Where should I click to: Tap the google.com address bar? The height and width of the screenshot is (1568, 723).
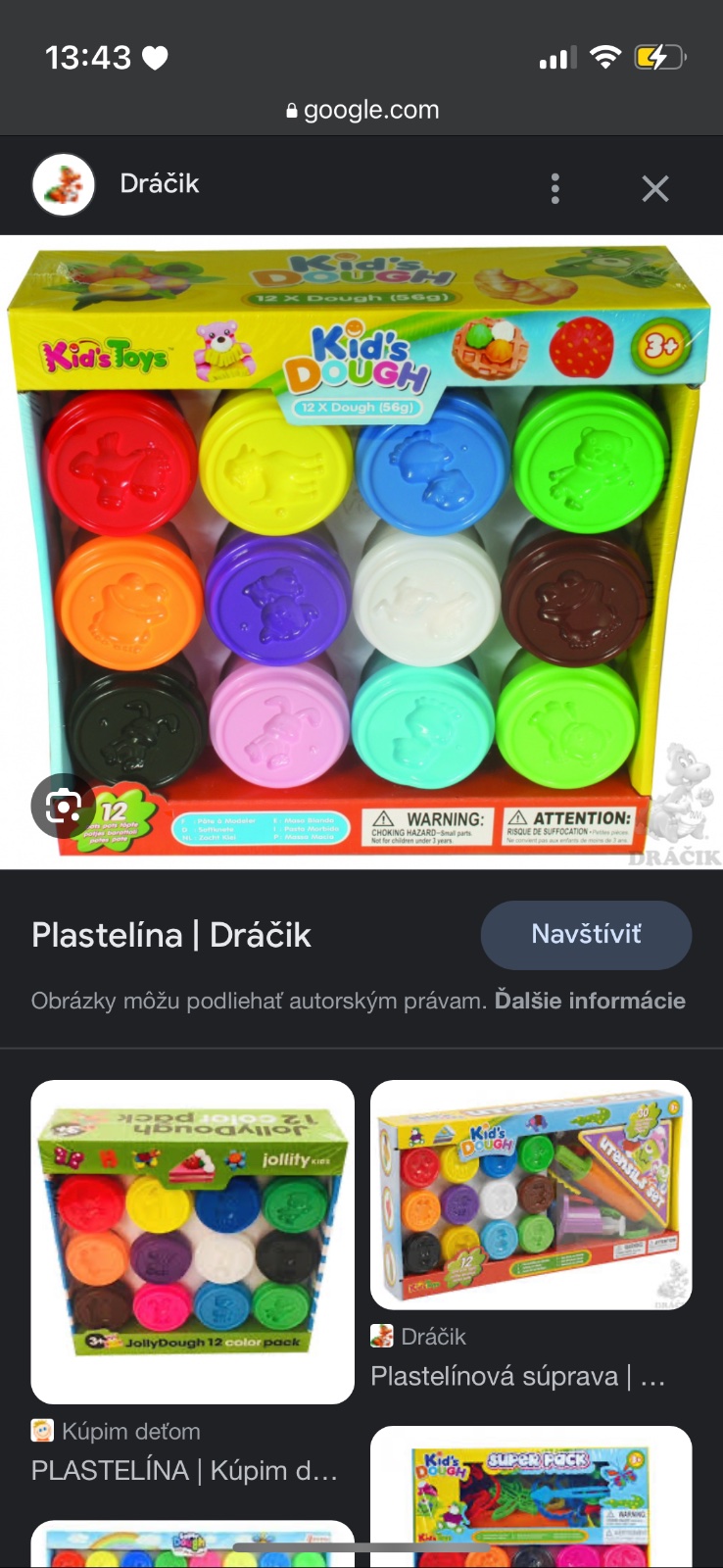coord(362,110)
